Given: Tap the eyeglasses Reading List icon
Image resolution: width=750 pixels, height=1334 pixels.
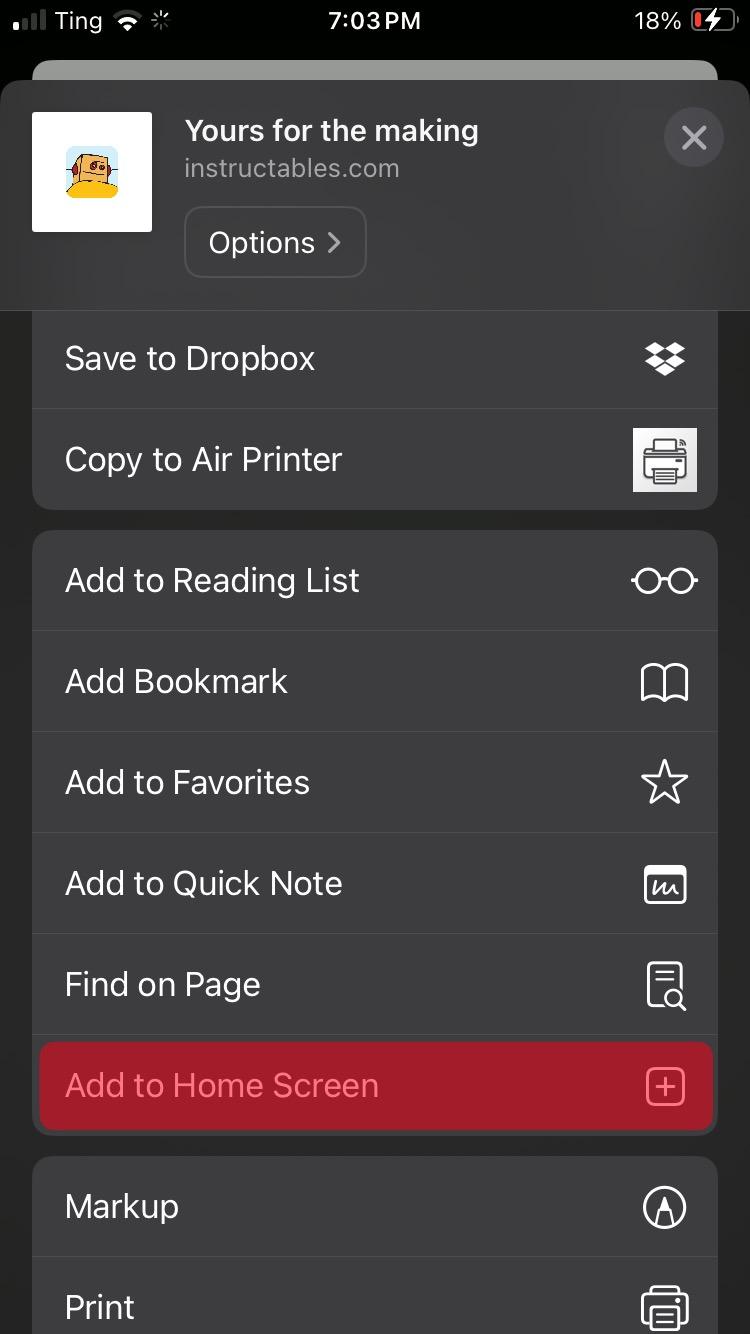Looking at the screenshot, I should [664, 580].
